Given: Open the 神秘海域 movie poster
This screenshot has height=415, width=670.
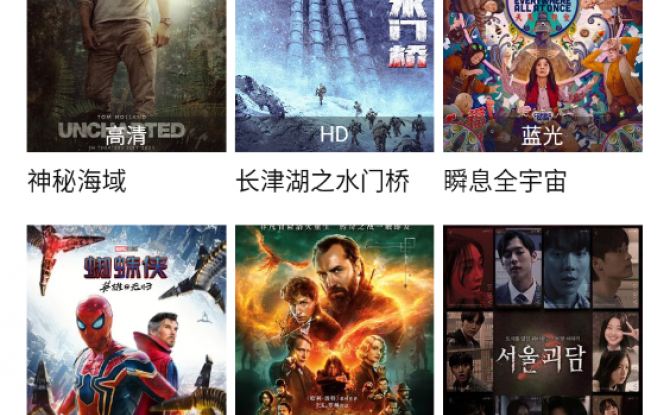Looking at the screenshot, I should point(126,75).
